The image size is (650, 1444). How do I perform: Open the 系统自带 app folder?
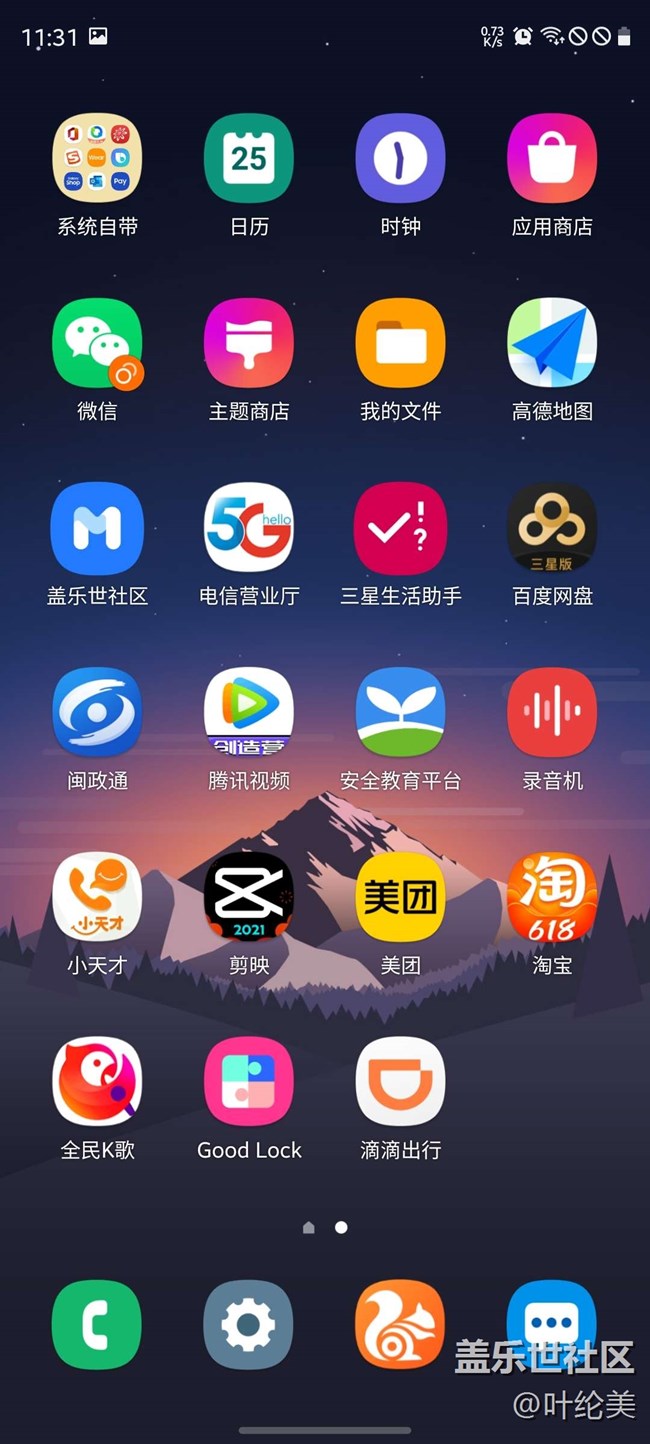97,158
